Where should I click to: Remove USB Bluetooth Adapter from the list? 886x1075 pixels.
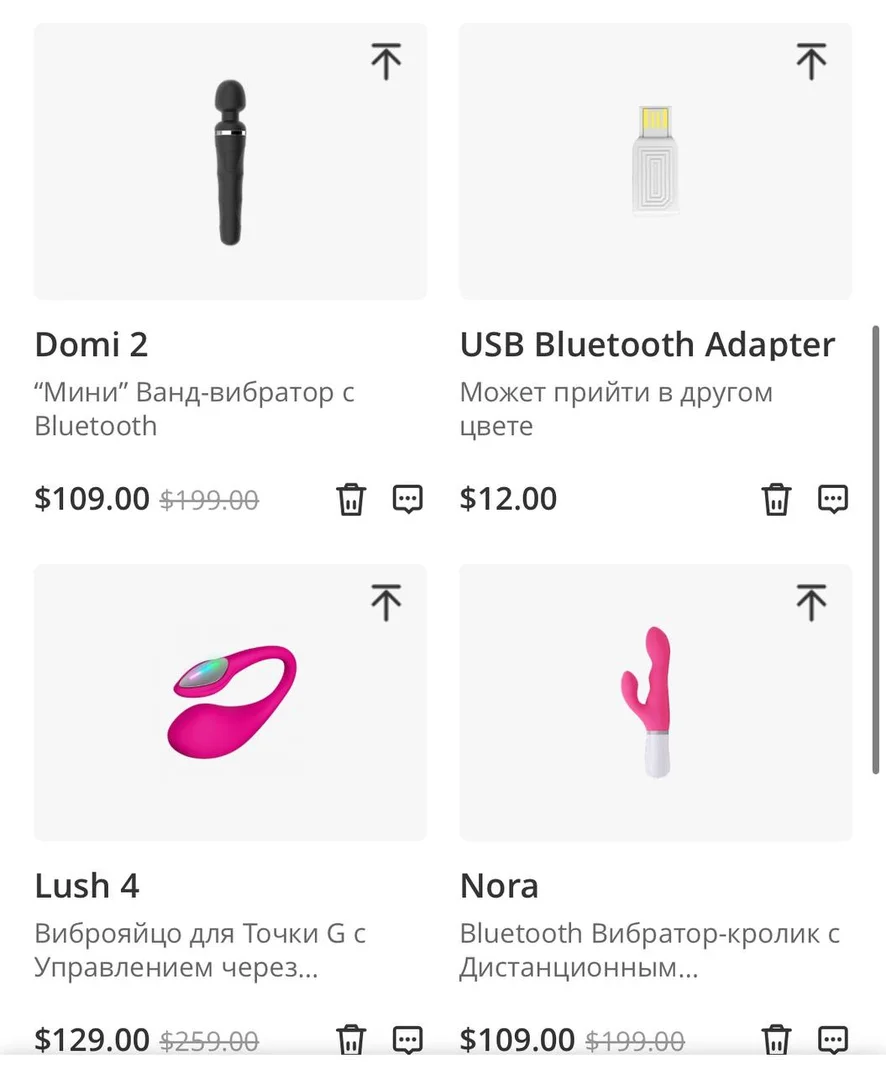(x=776, y=498)
